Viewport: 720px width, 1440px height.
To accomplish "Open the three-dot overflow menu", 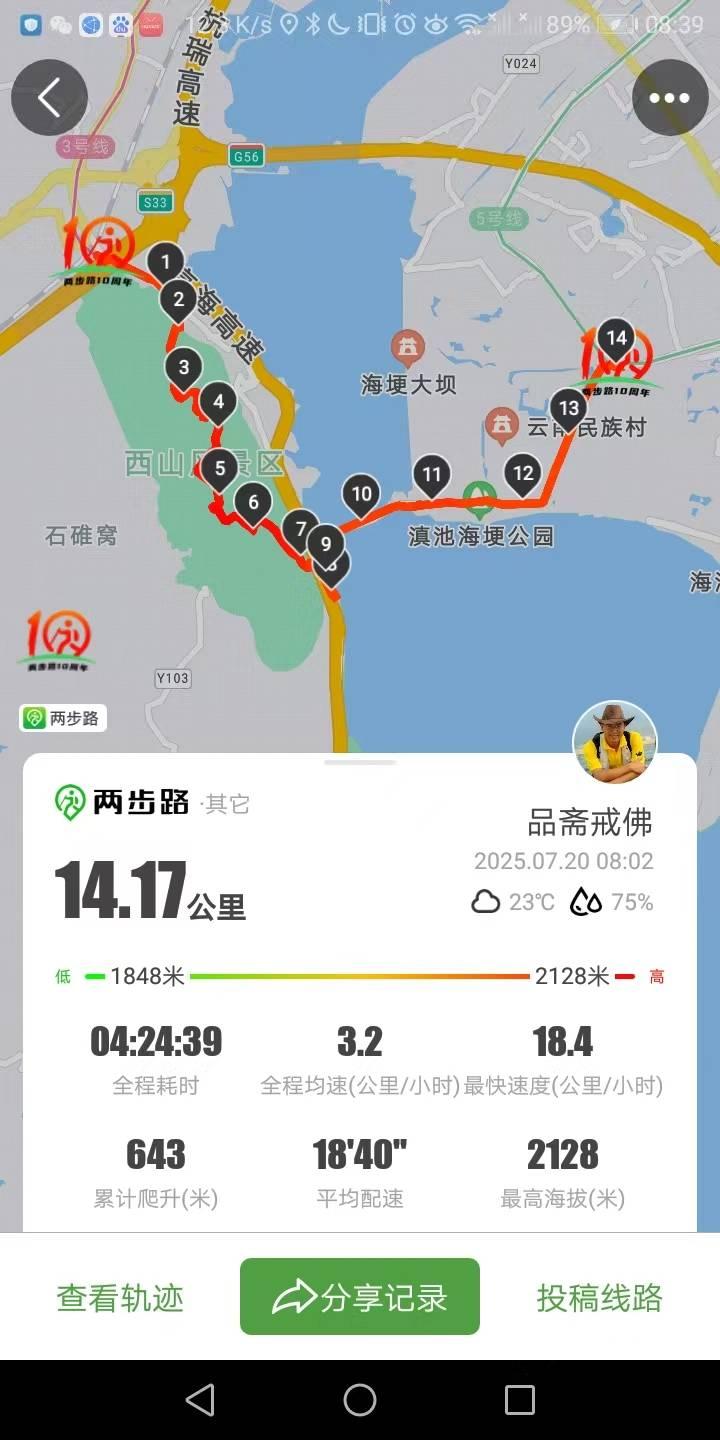I will point(670,98).
